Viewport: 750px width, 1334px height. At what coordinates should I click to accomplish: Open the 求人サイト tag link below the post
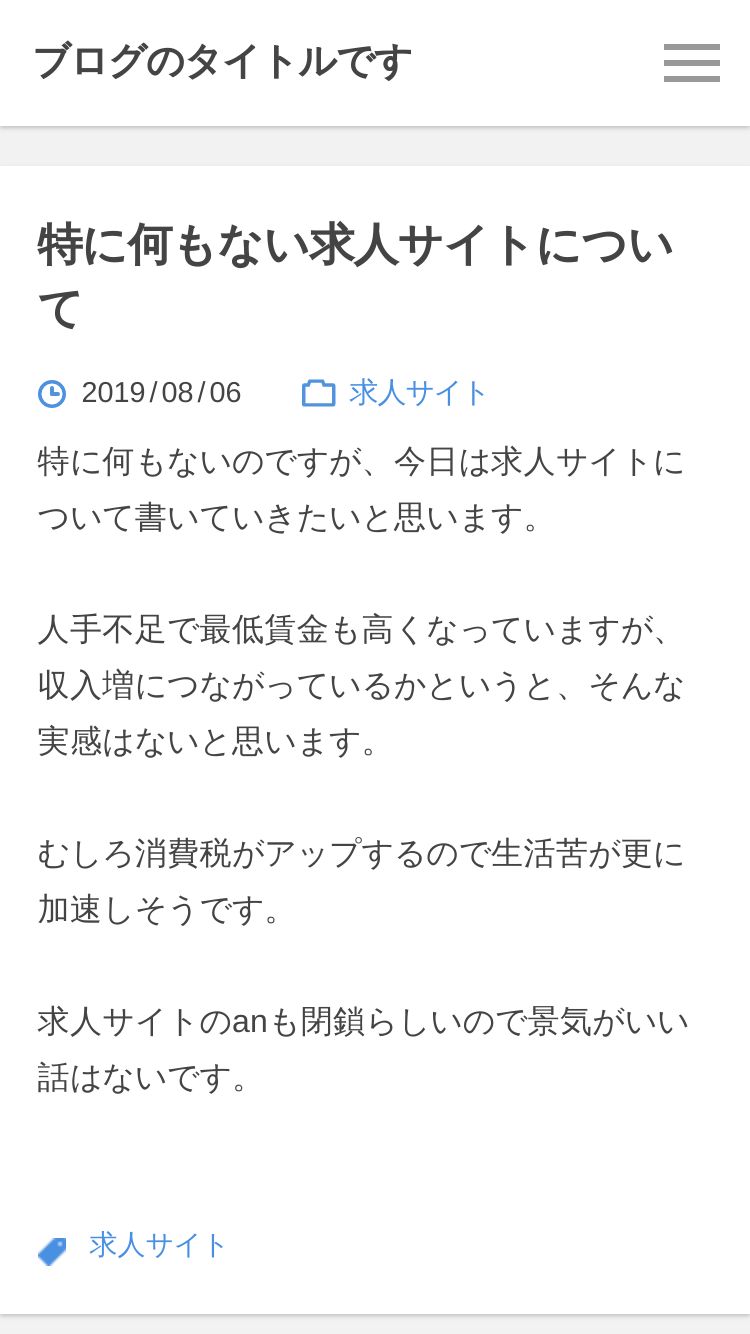pos(158,1245)
